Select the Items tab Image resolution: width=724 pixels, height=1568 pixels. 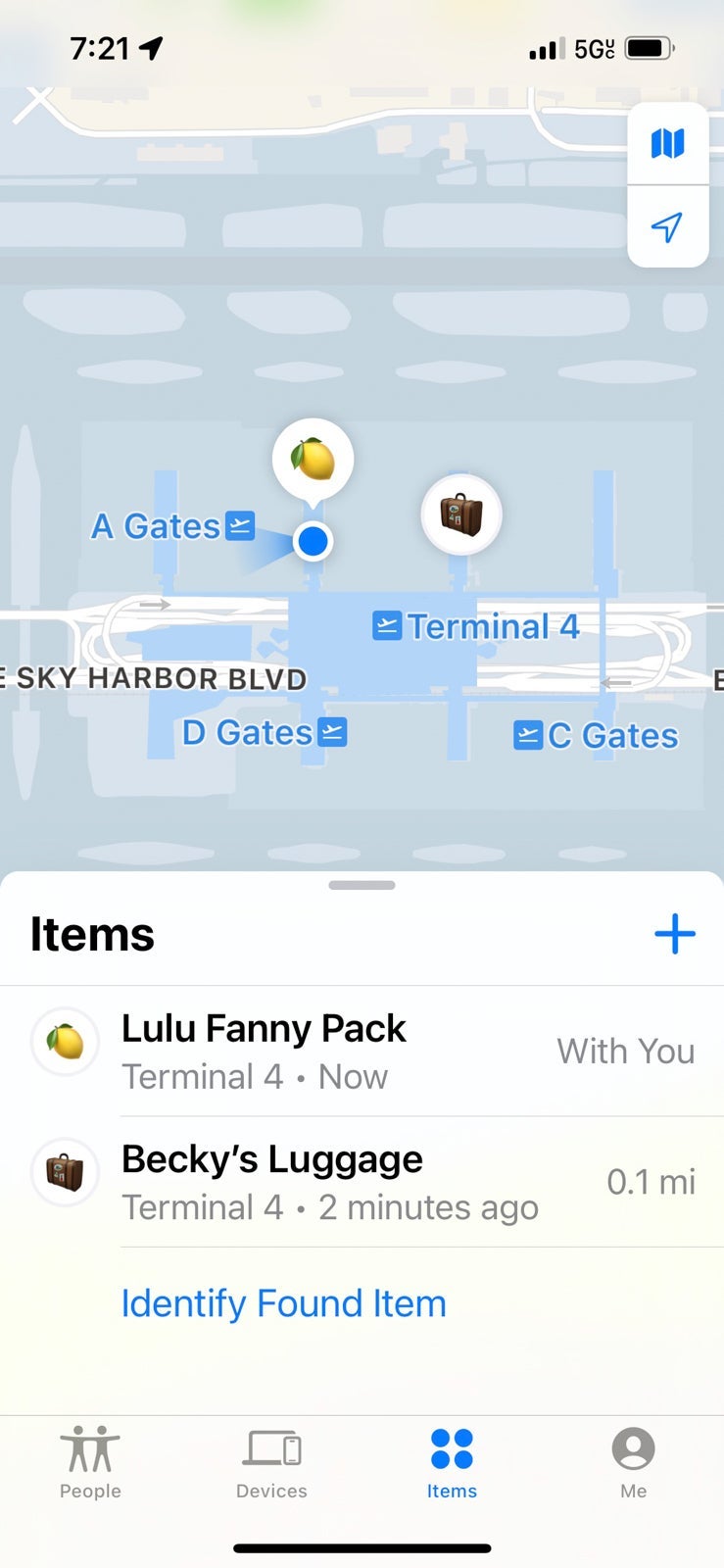452,1462
